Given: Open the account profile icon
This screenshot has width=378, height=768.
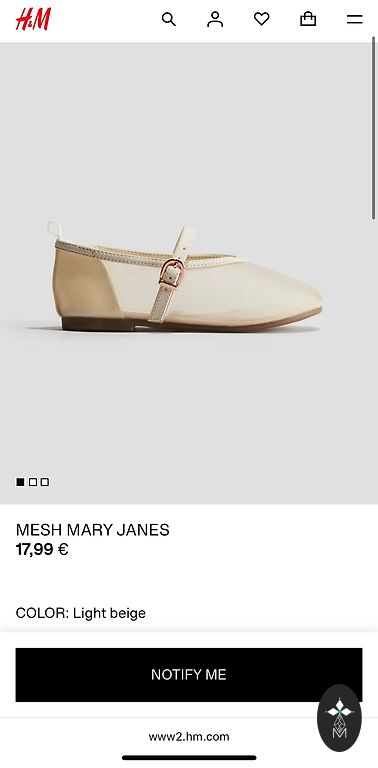Looking at the screenshot, I should point(215,19).
